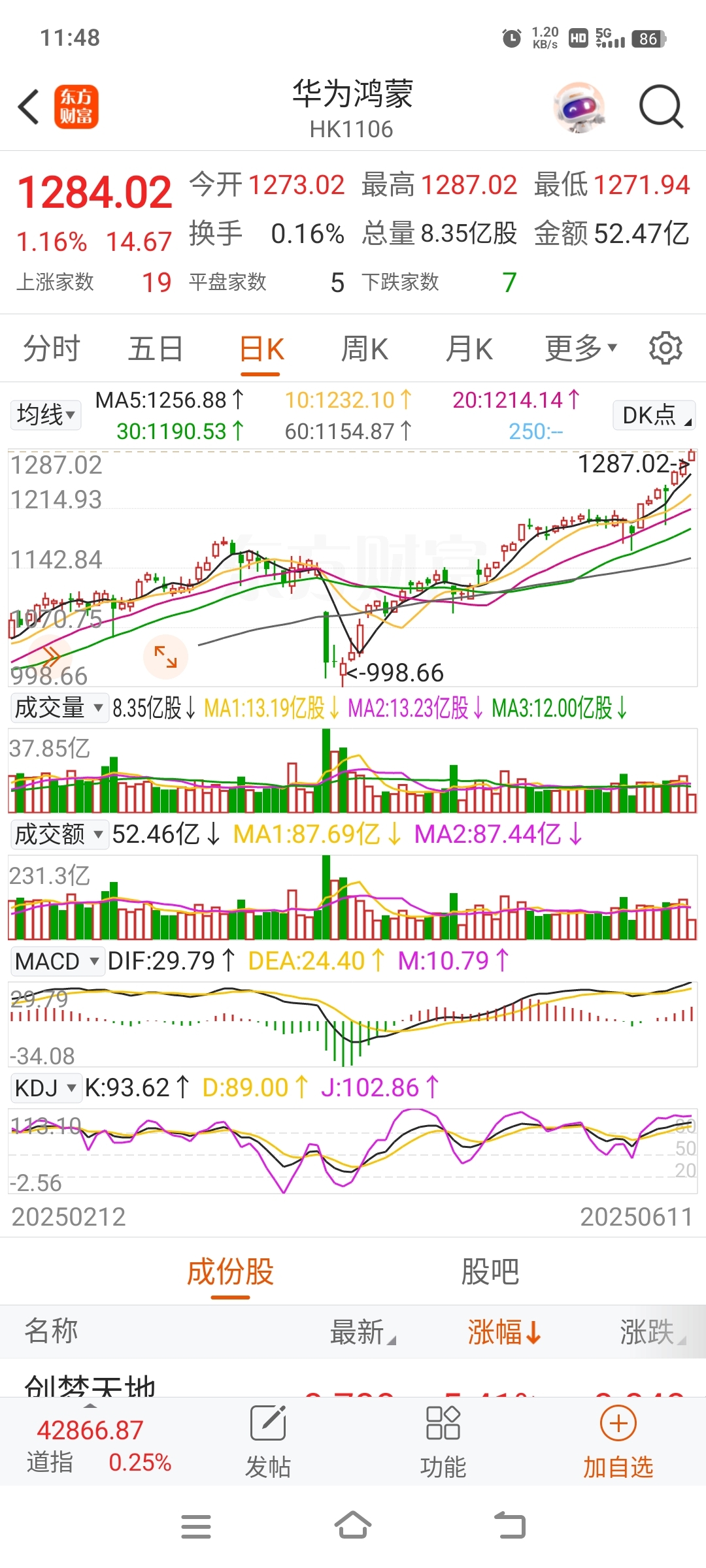Screen dimensions: 706x1568
Task: Sort constituents by 涨幅 column
Action: tap(503, 1331)
